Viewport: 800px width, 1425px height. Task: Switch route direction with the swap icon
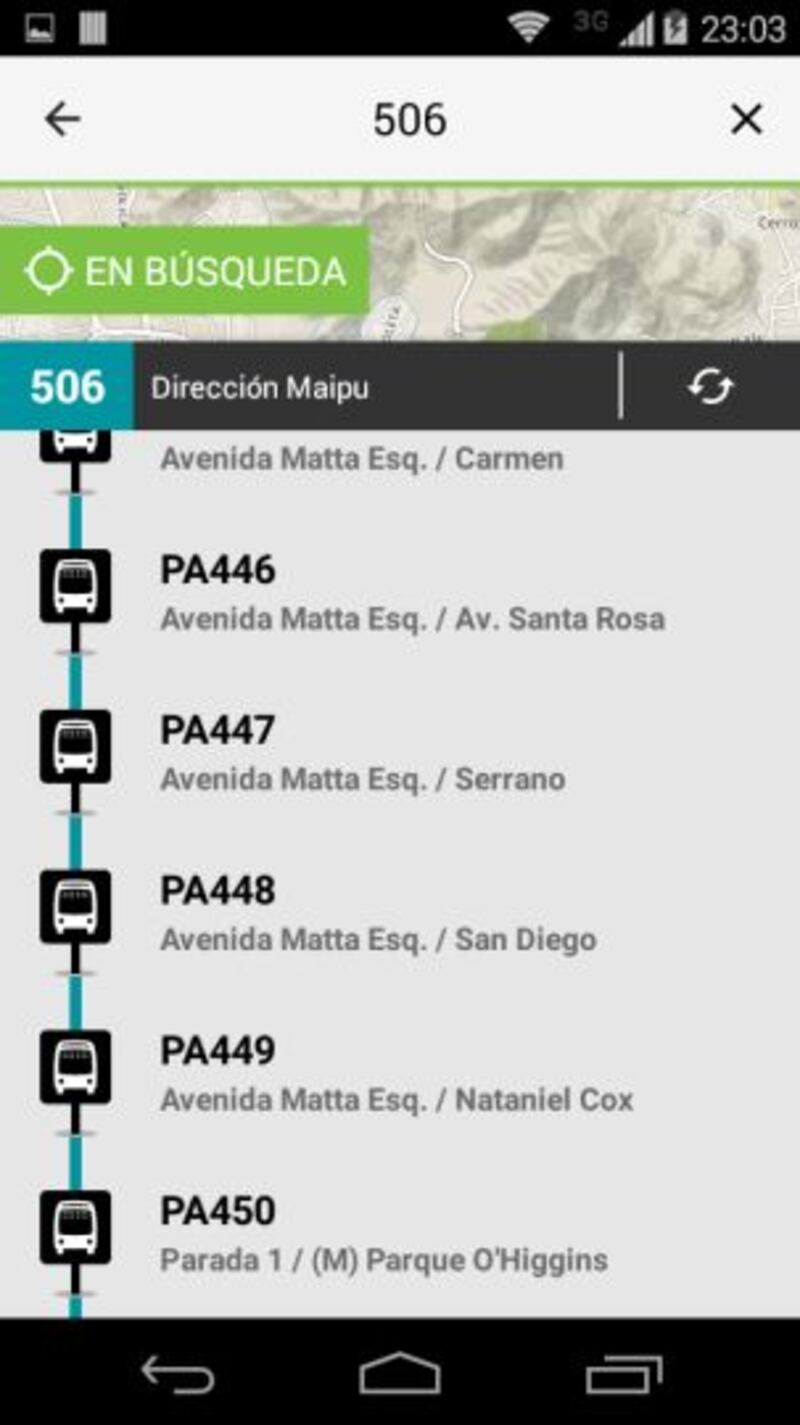point(710,387)
